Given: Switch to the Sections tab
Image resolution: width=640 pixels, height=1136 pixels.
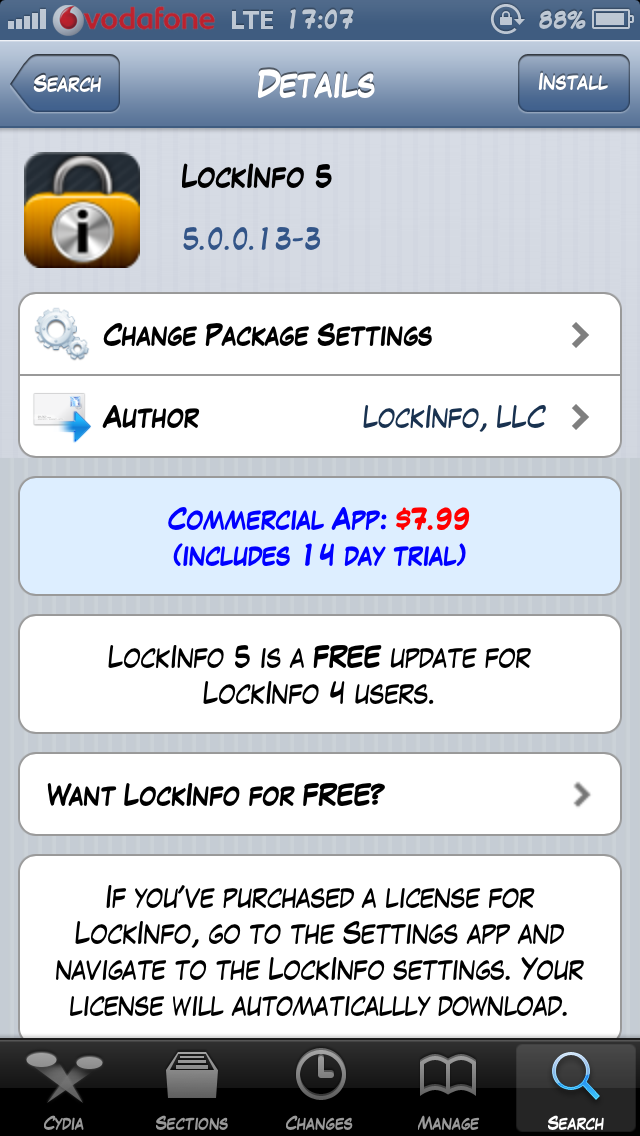Looking at the screenshot, I should tap(192, 1089).
